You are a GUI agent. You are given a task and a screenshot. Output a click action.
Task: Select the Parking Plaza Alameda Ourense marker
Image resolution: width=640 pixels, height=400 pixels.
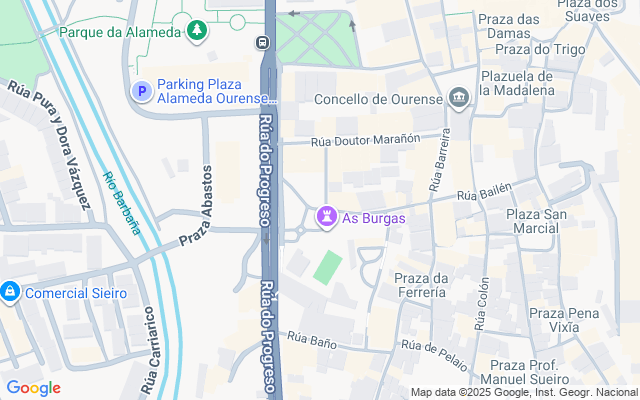(142, 91)
